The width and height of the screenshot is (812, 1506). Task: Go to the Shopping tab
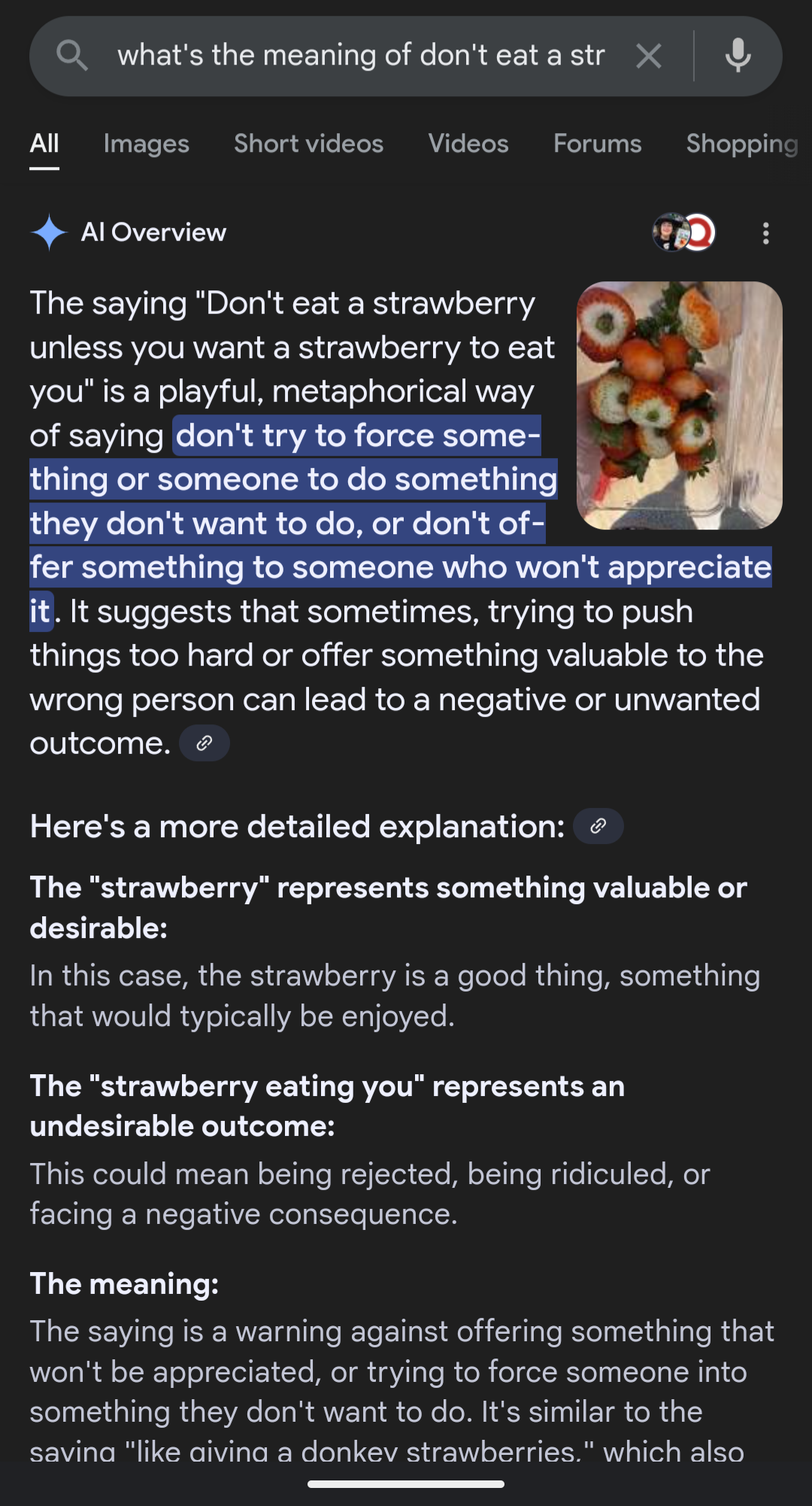click(x=742, y=144)
